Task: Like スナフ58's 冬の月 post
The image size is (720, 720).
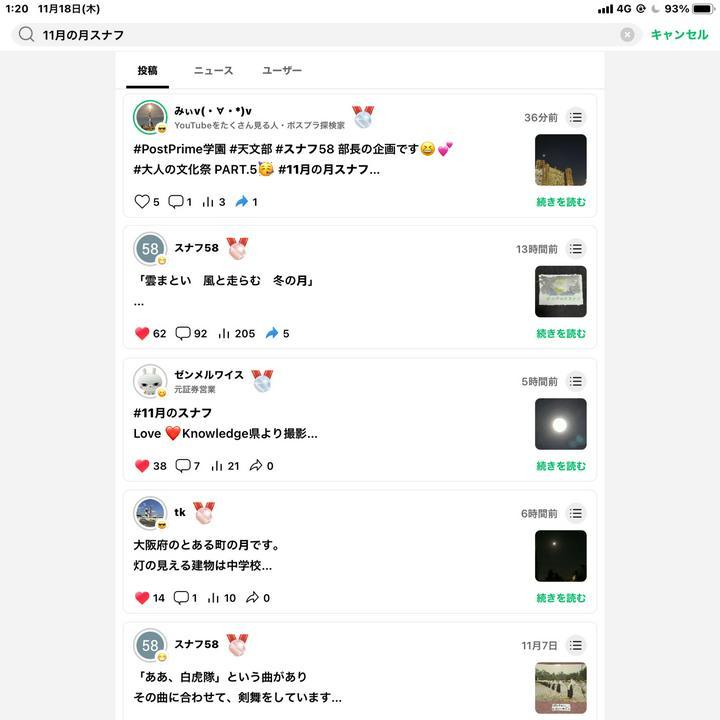Action: (142, 334)
